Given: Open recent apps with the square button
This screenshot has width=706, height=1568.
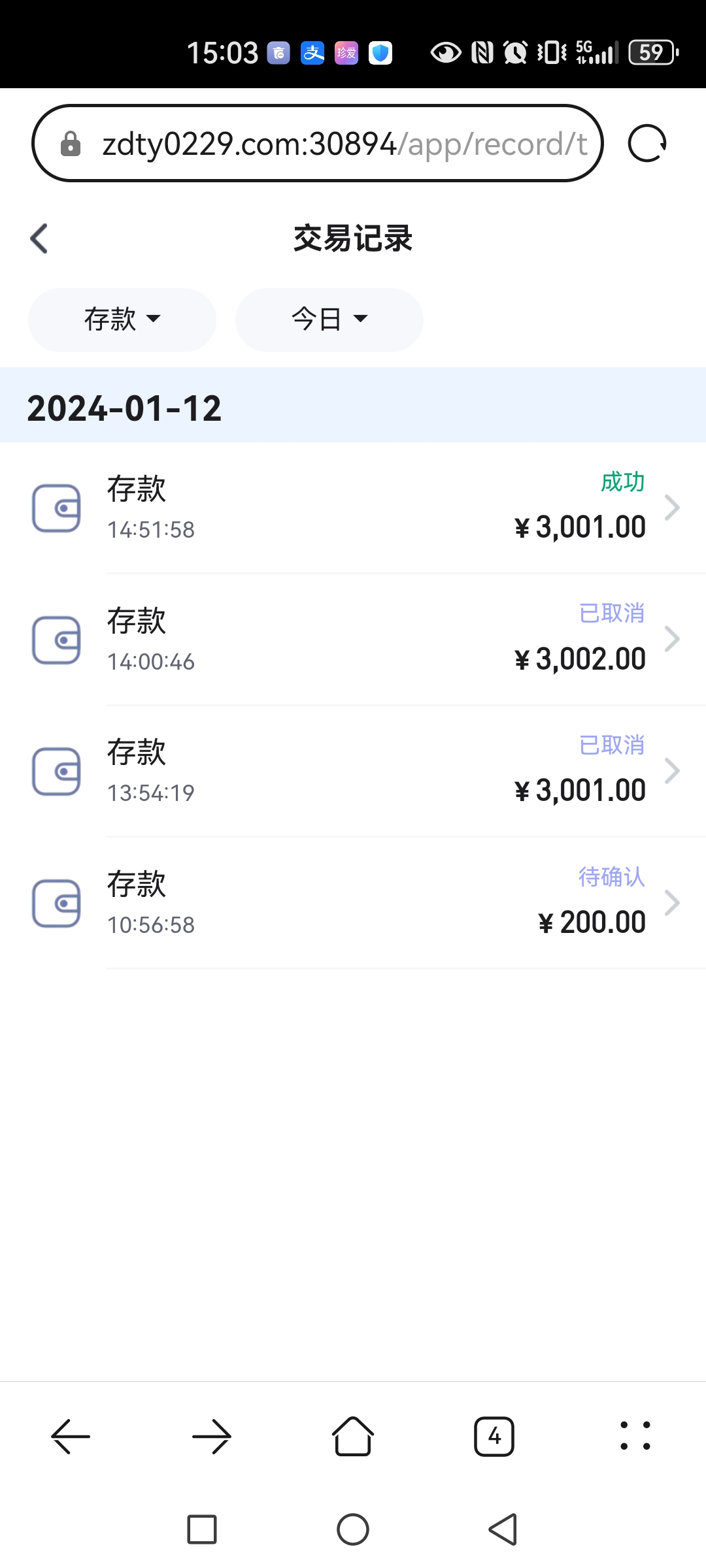Looking at the screenshot, I should click(202, 1529).
